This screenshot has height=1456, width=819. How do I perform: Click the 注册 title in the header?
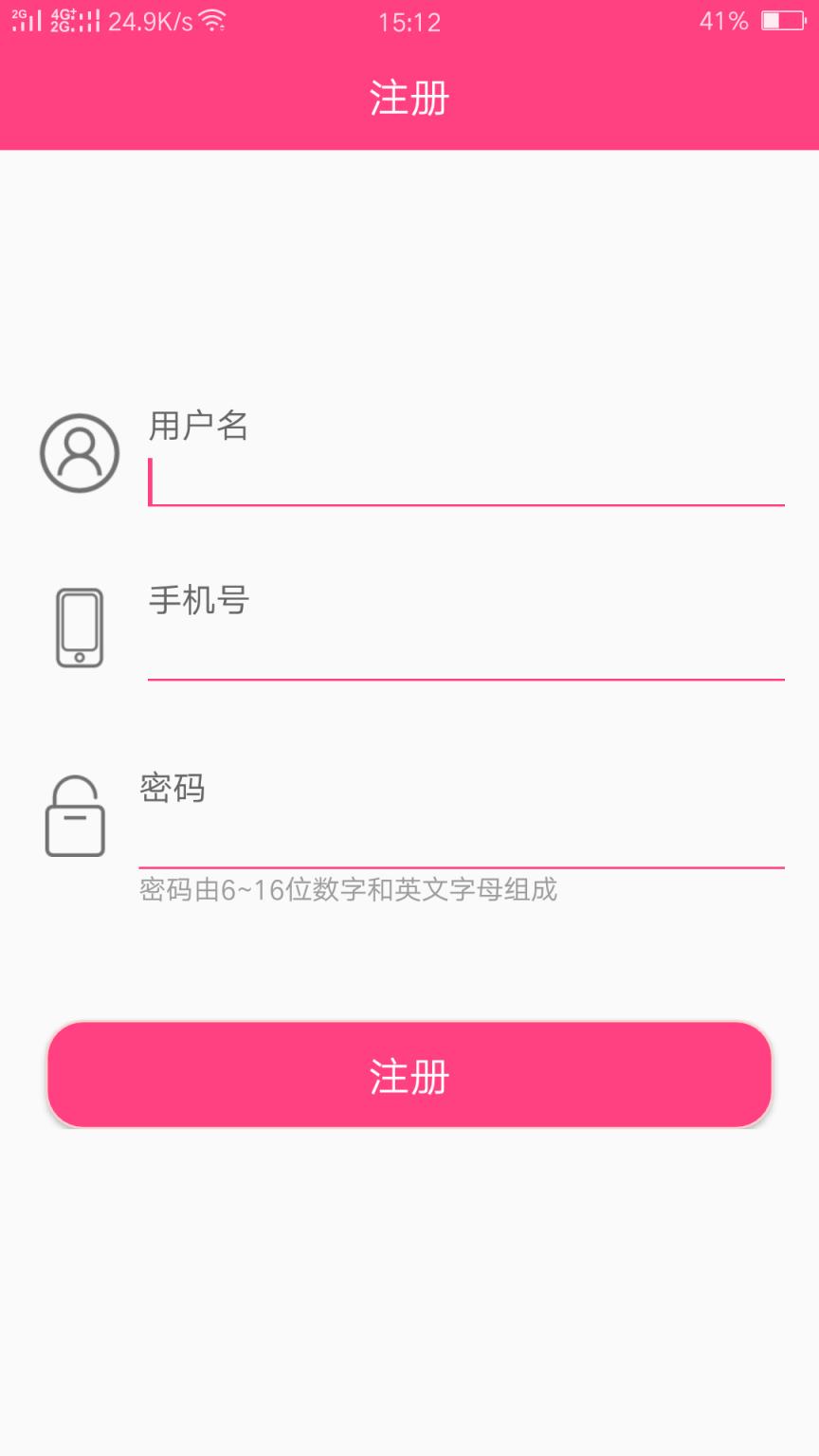(409, 97)
